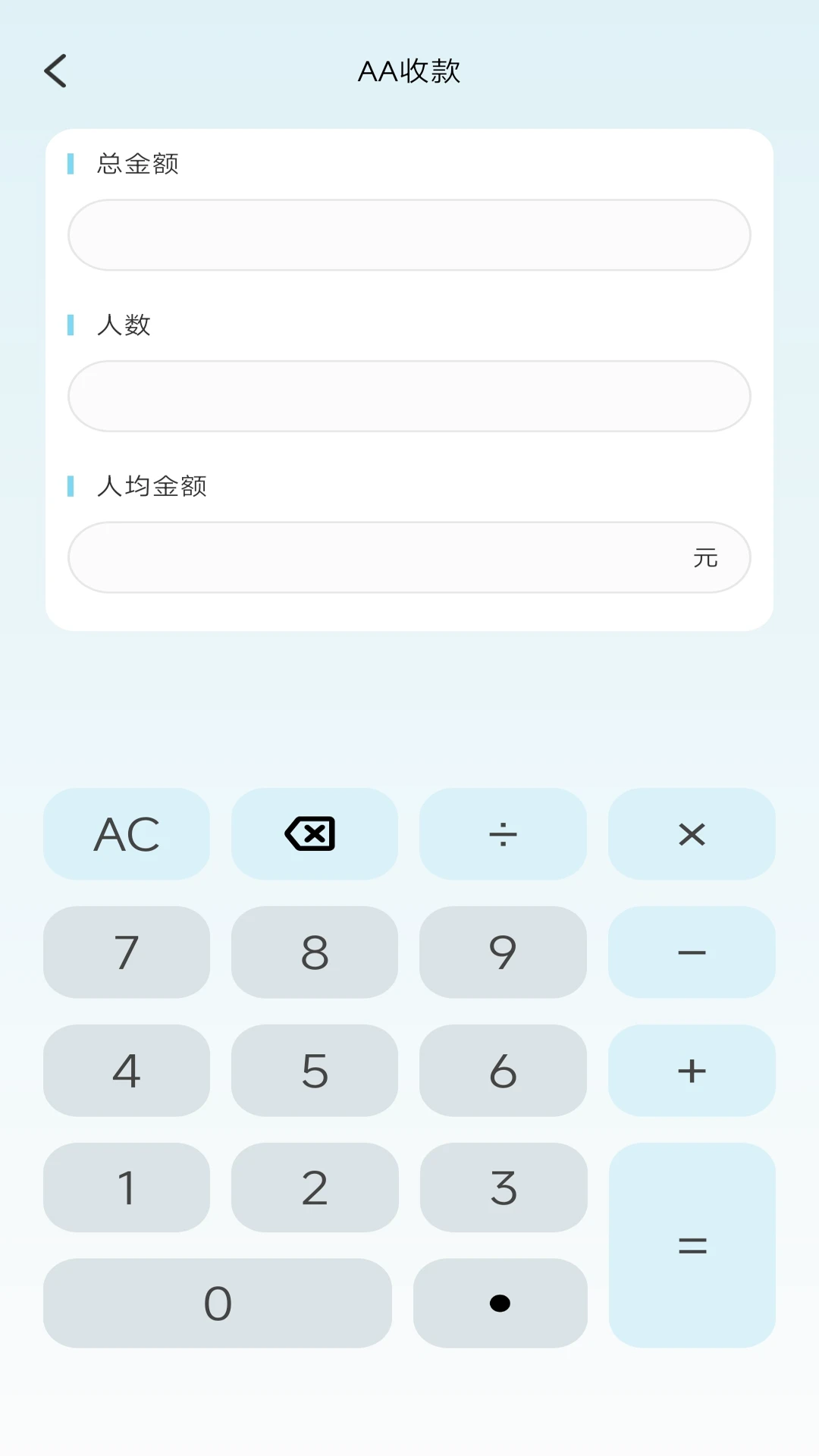Enter digit 6 on the keypad
This screenshot has height=1456, width=819.
(x=503, y=1071)
